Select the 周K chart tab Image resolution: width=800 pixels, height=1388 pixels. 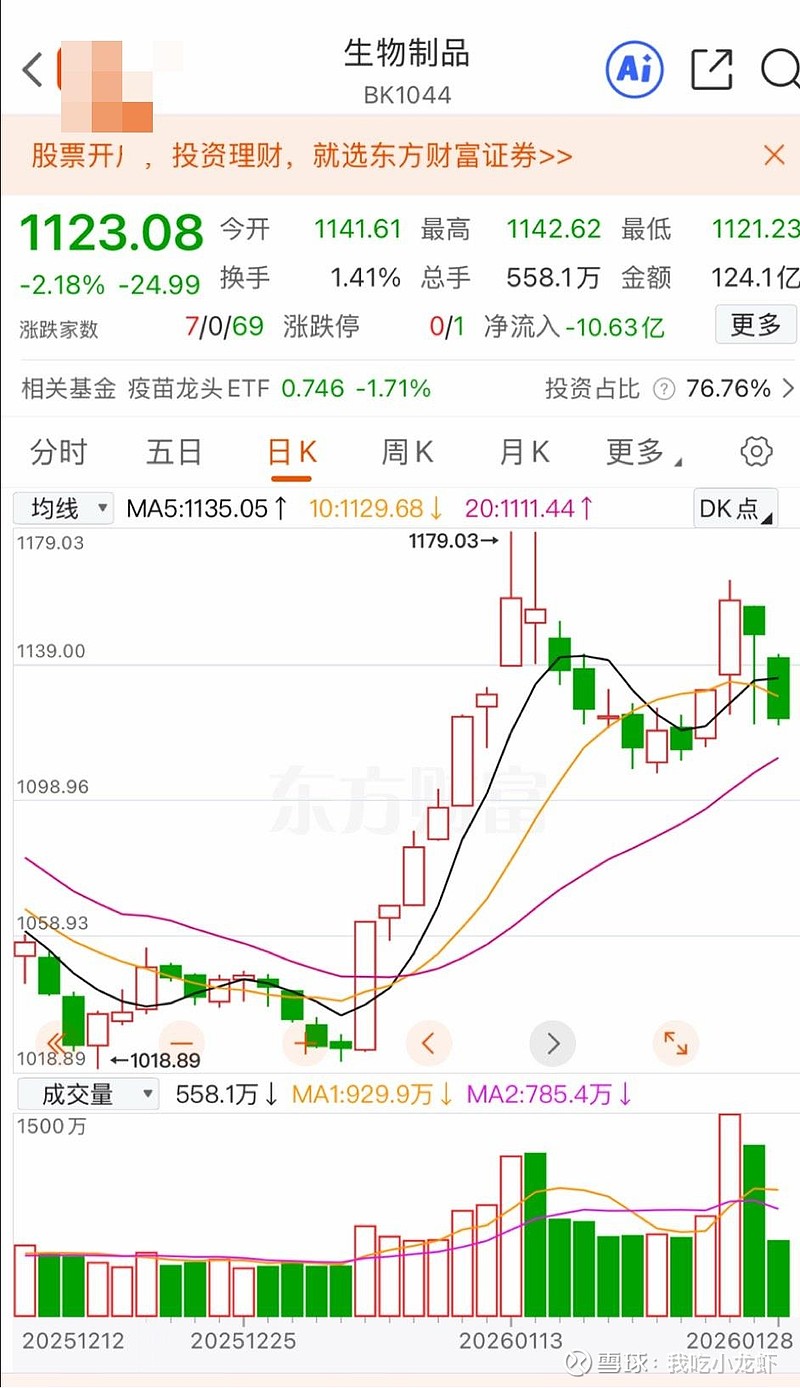(x=407, y=452)
